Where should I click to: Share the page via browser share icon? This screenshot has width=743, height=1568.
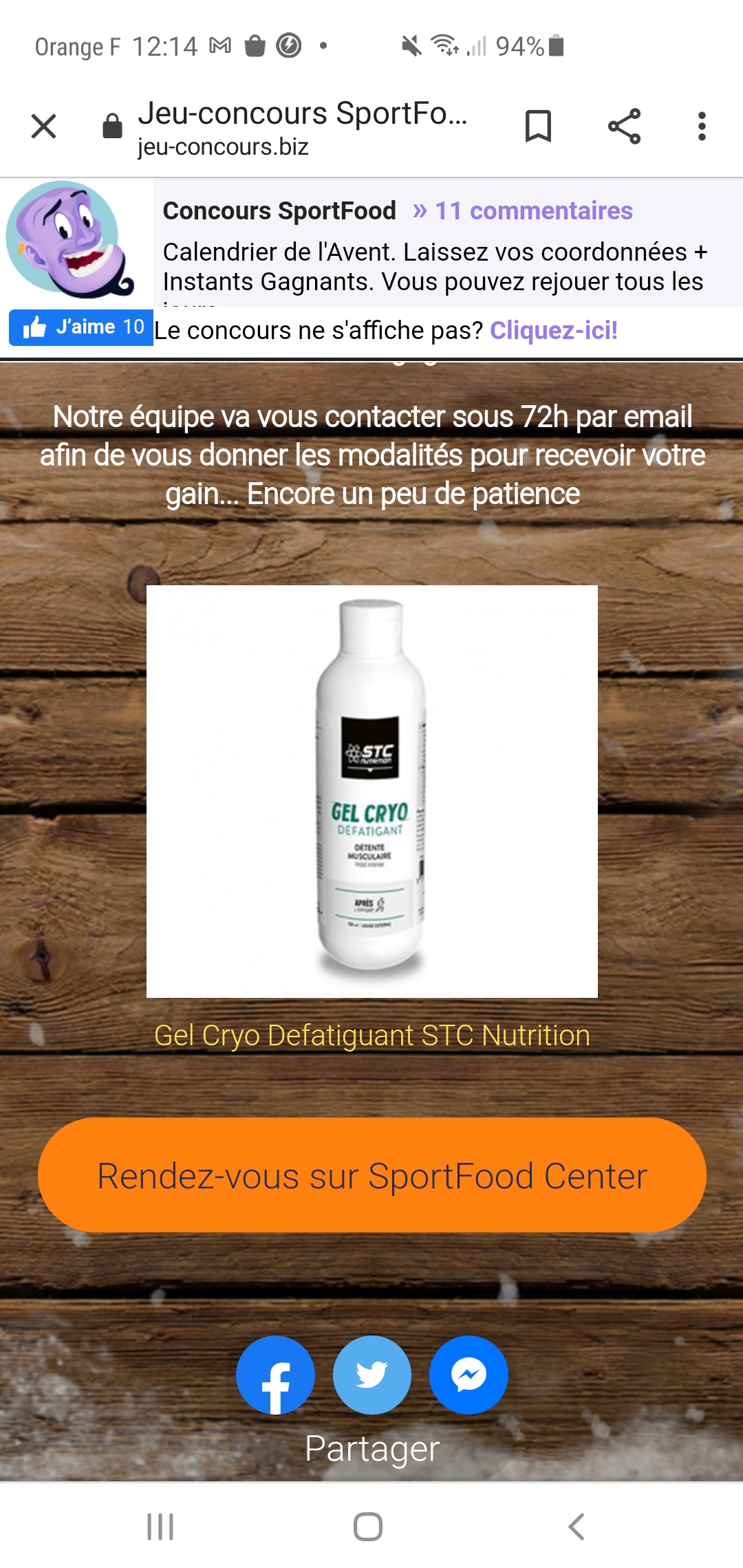(x=624, y=127)
